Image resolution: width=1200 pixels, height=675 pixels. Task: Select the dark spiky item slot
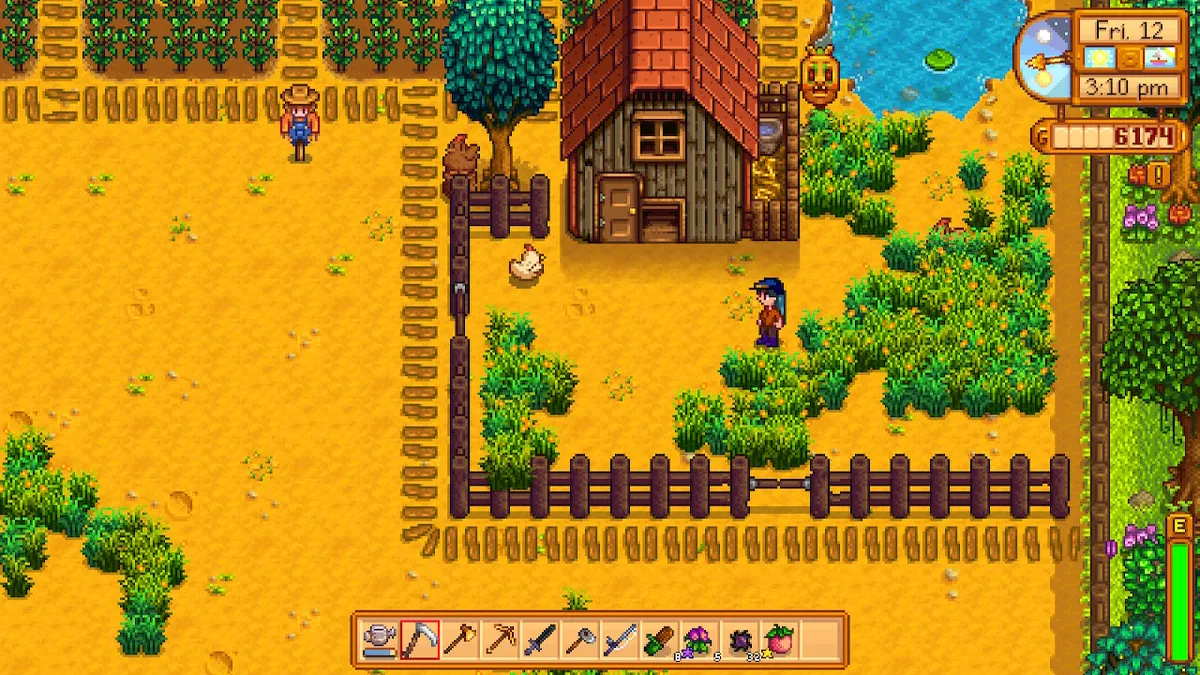tap(739, 639)
